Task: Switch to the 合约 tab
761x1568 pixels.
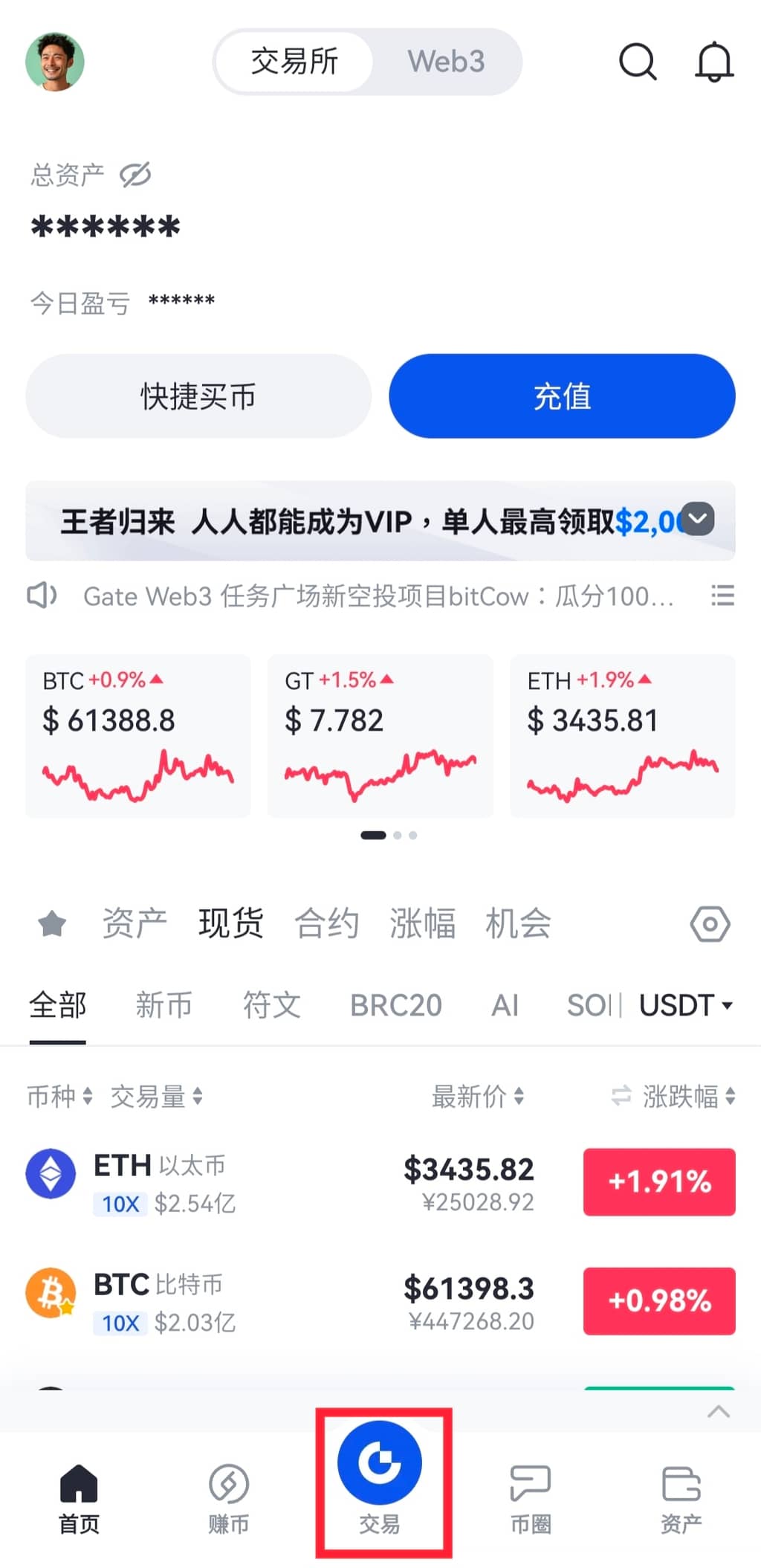Action: click(x=327, y=924)
